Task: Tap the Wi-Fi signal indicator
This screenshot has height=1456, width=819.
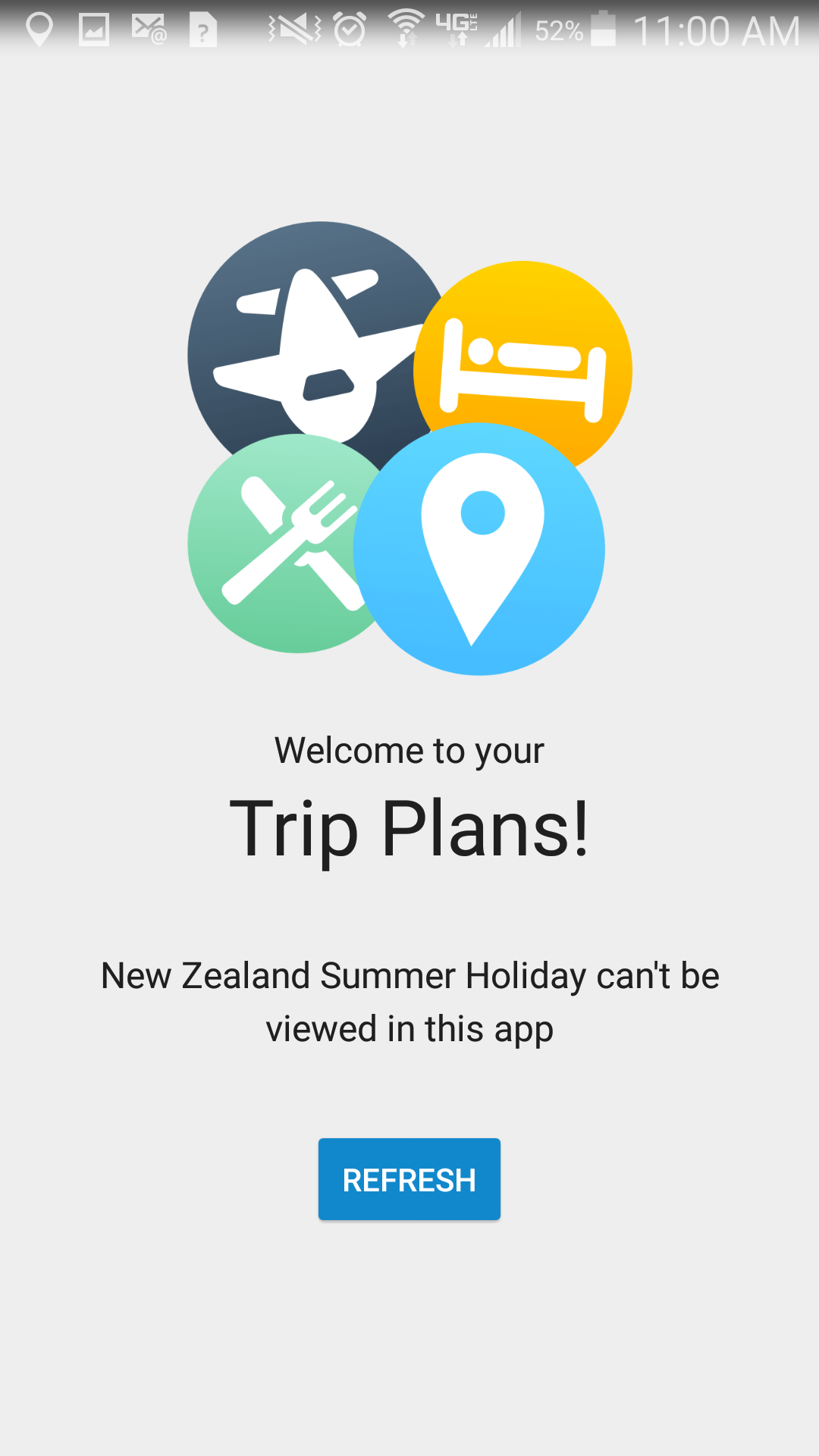Action: pyautogui.click(x=406, y=30)
